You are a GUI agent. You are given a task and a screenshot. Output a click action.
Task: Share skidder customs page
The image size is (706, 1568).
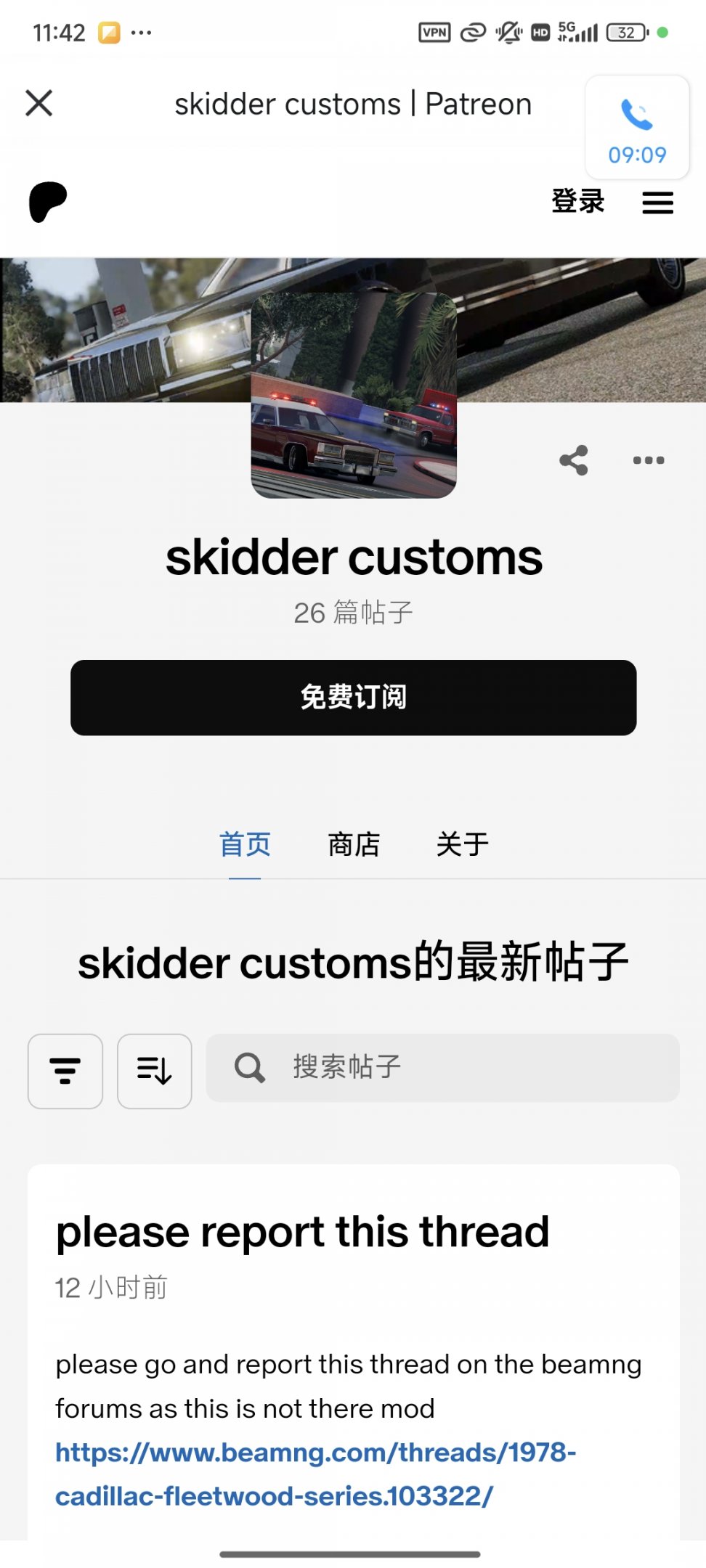point(573,460)
